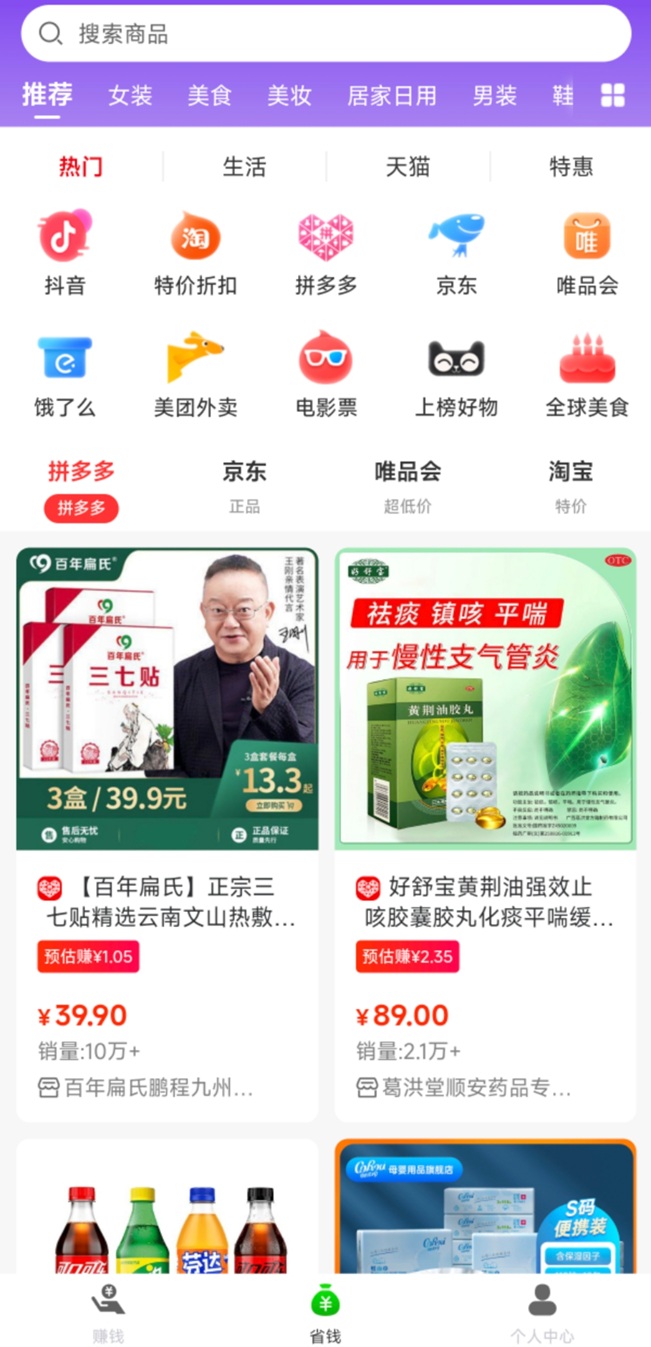Switch product feed to 京东 正品
Image resolution: width=651 pixels, height=1347 pixels.
244,485
